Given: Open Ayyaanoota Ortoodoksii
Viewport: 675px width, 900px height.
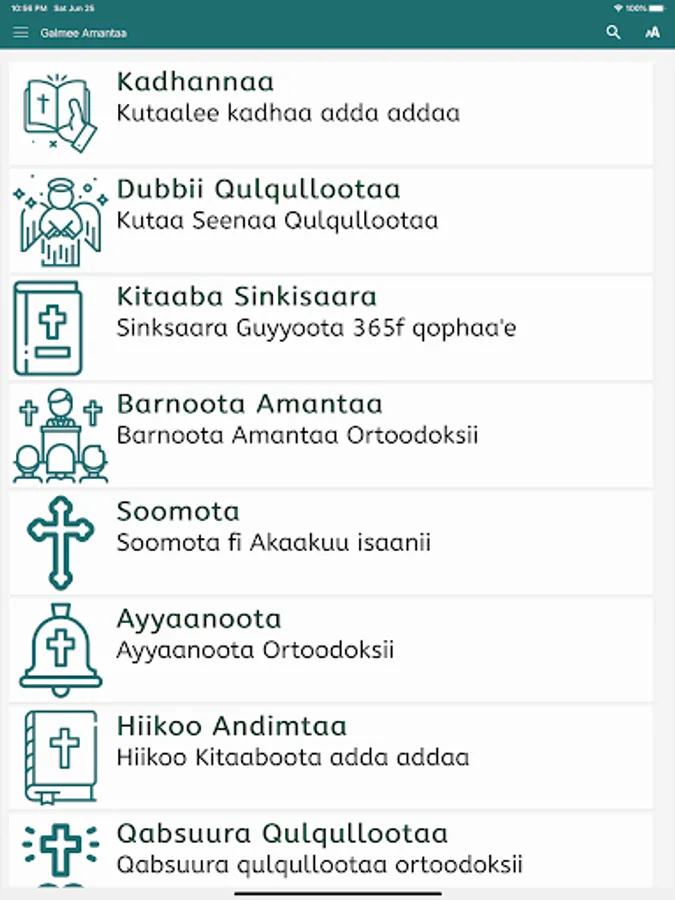Looking at the screenshot, I should [x=330, y=650].
